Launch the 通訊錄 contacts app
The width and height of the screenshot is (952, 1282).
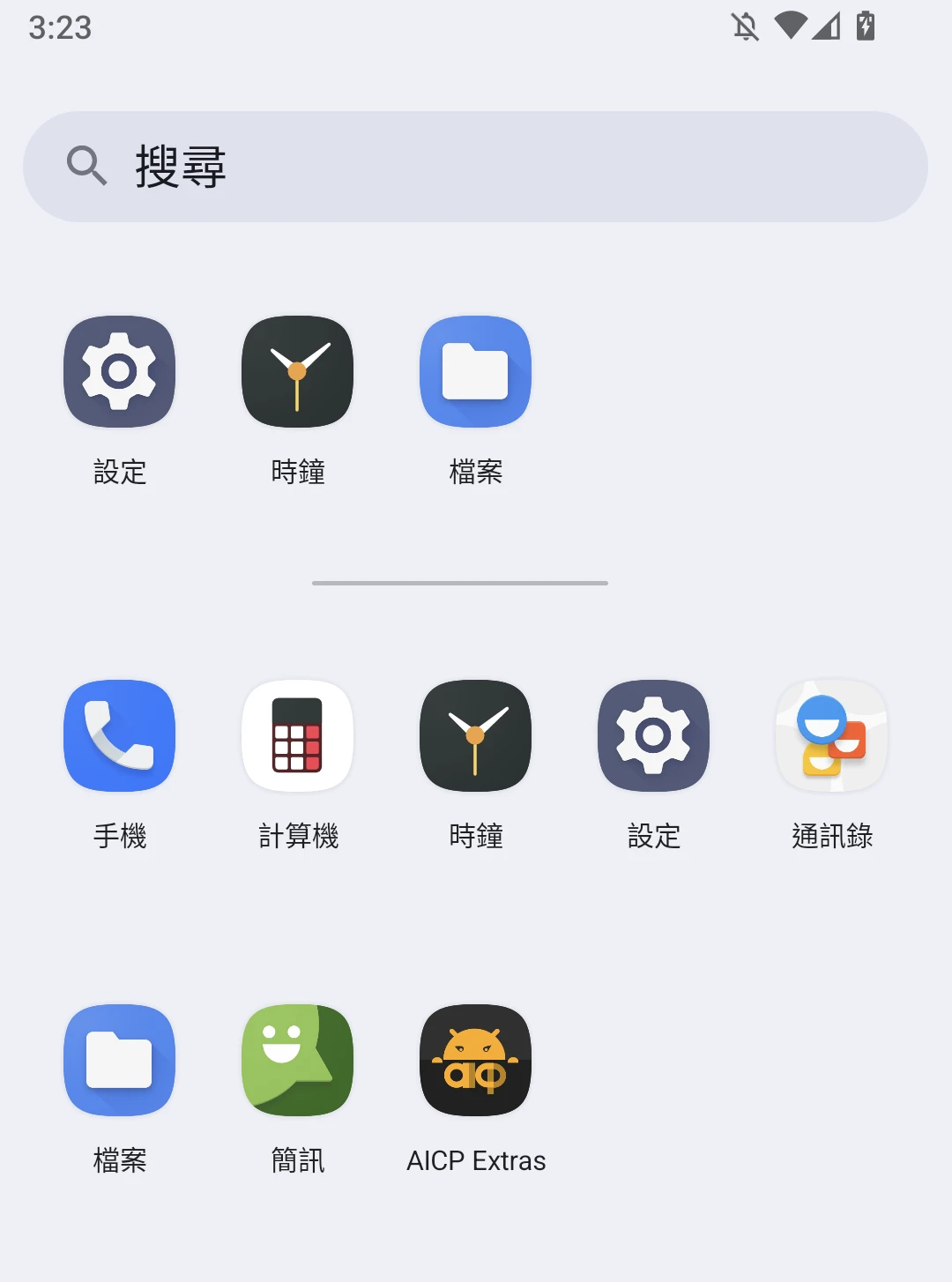pyautogui.click(x=832, y=736)
